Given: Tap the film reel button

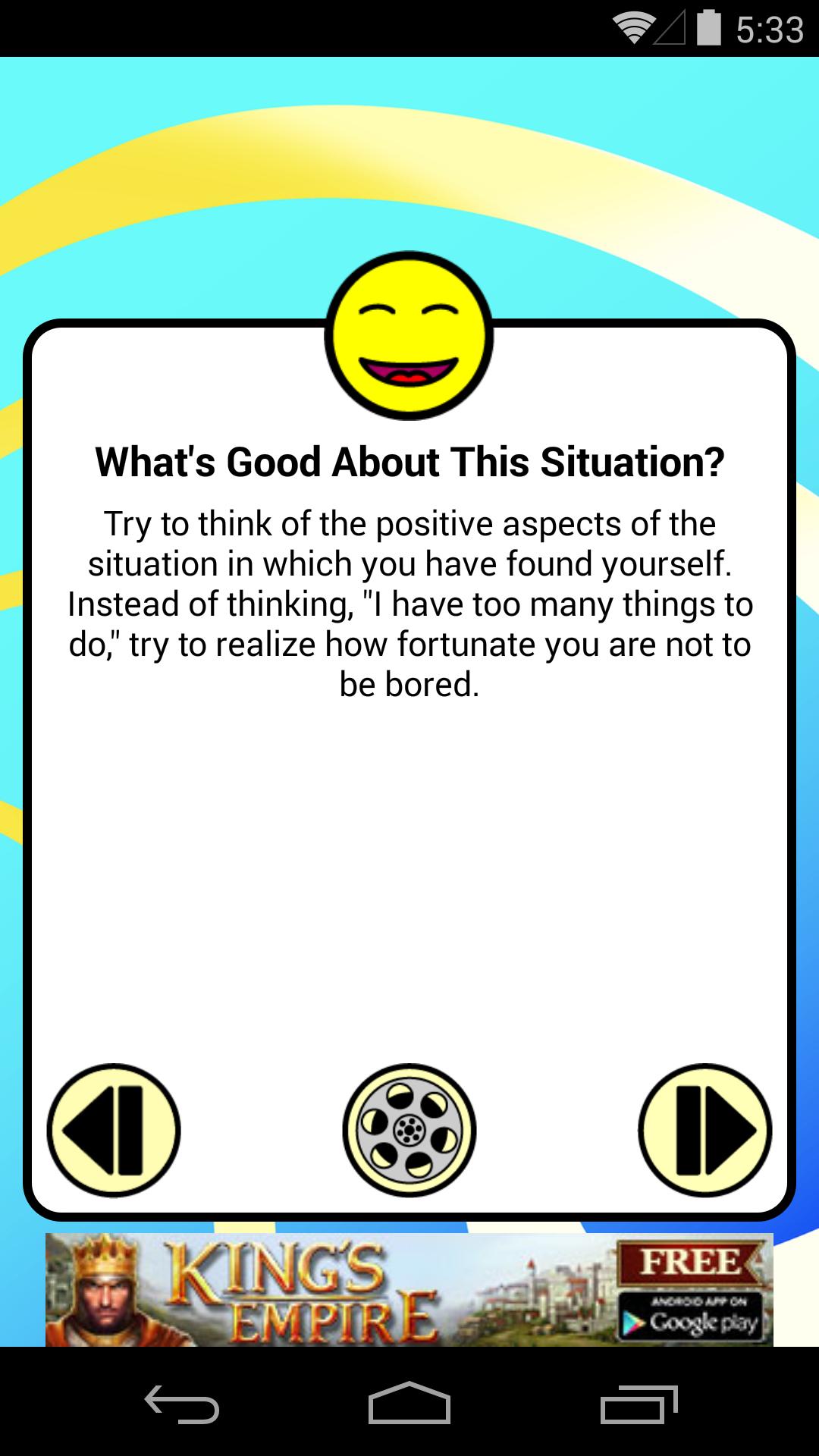Looking at the screenshot, I should tap(409, 1130).
